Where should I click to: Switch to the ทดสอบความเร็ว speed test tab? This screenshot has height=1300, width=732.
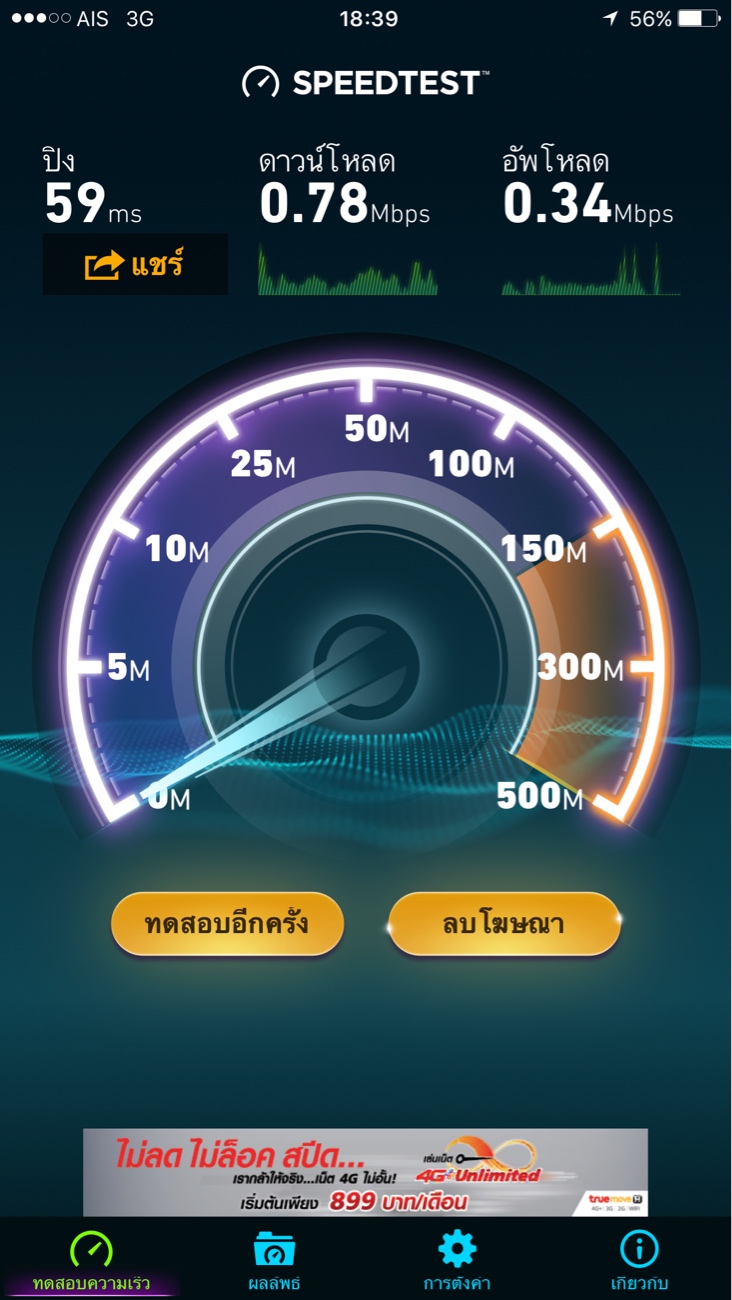(91, 1260)
